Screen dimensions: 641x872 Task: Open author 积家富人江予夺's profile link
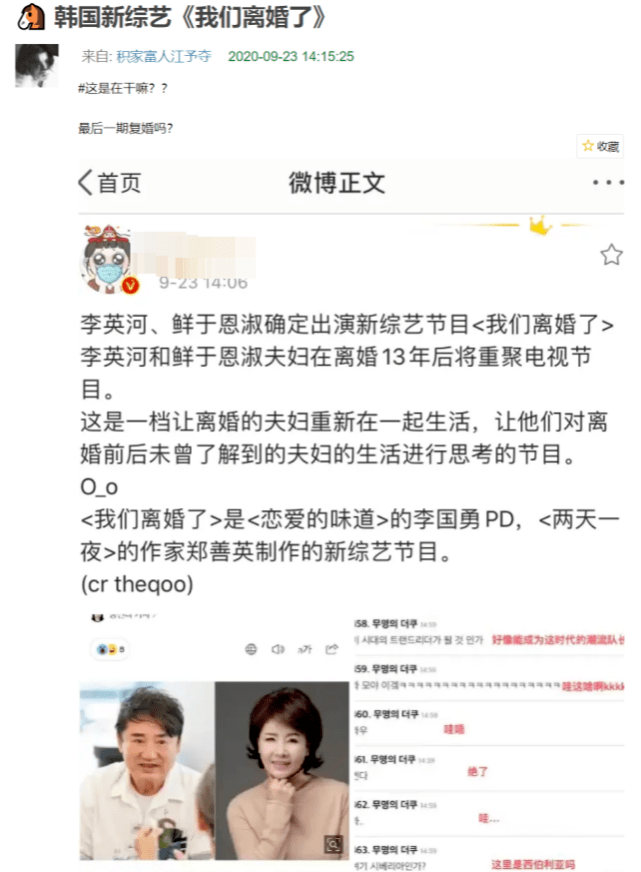point(164,57)
